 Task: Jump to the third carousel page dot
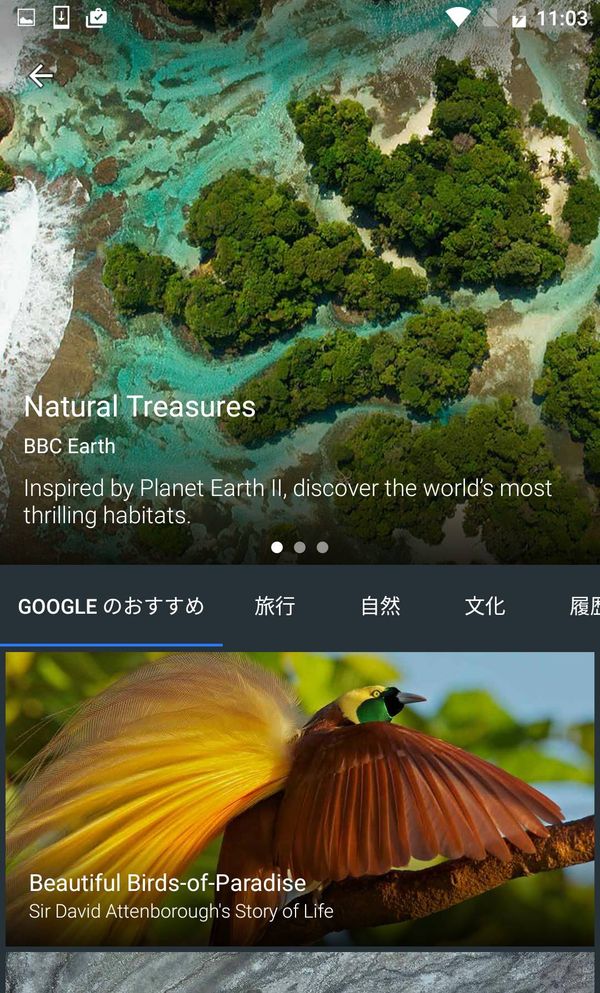pos(322,547)
